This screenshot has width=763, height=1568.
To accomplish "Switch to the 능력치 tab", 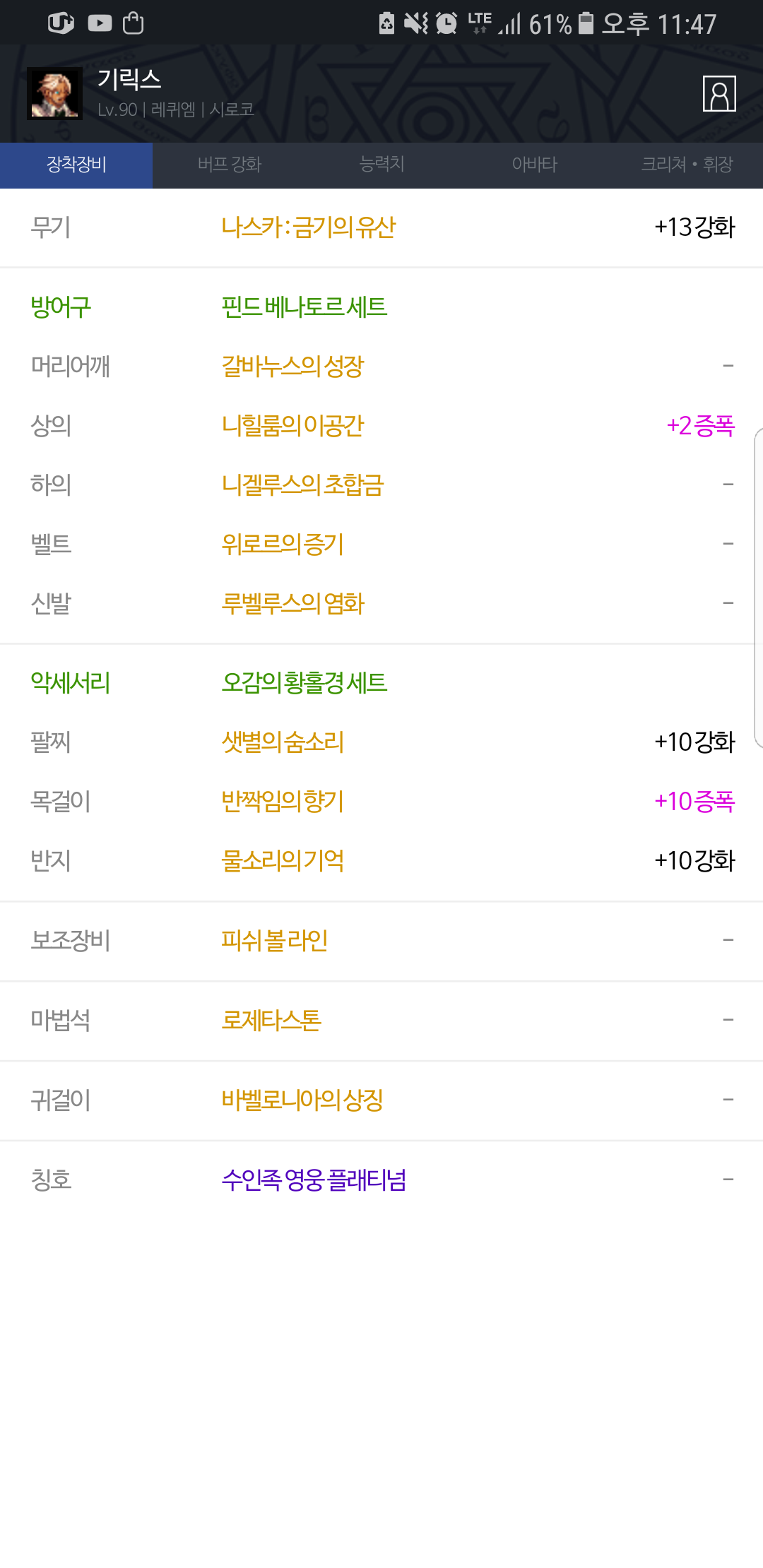I will tap(381, 165).
